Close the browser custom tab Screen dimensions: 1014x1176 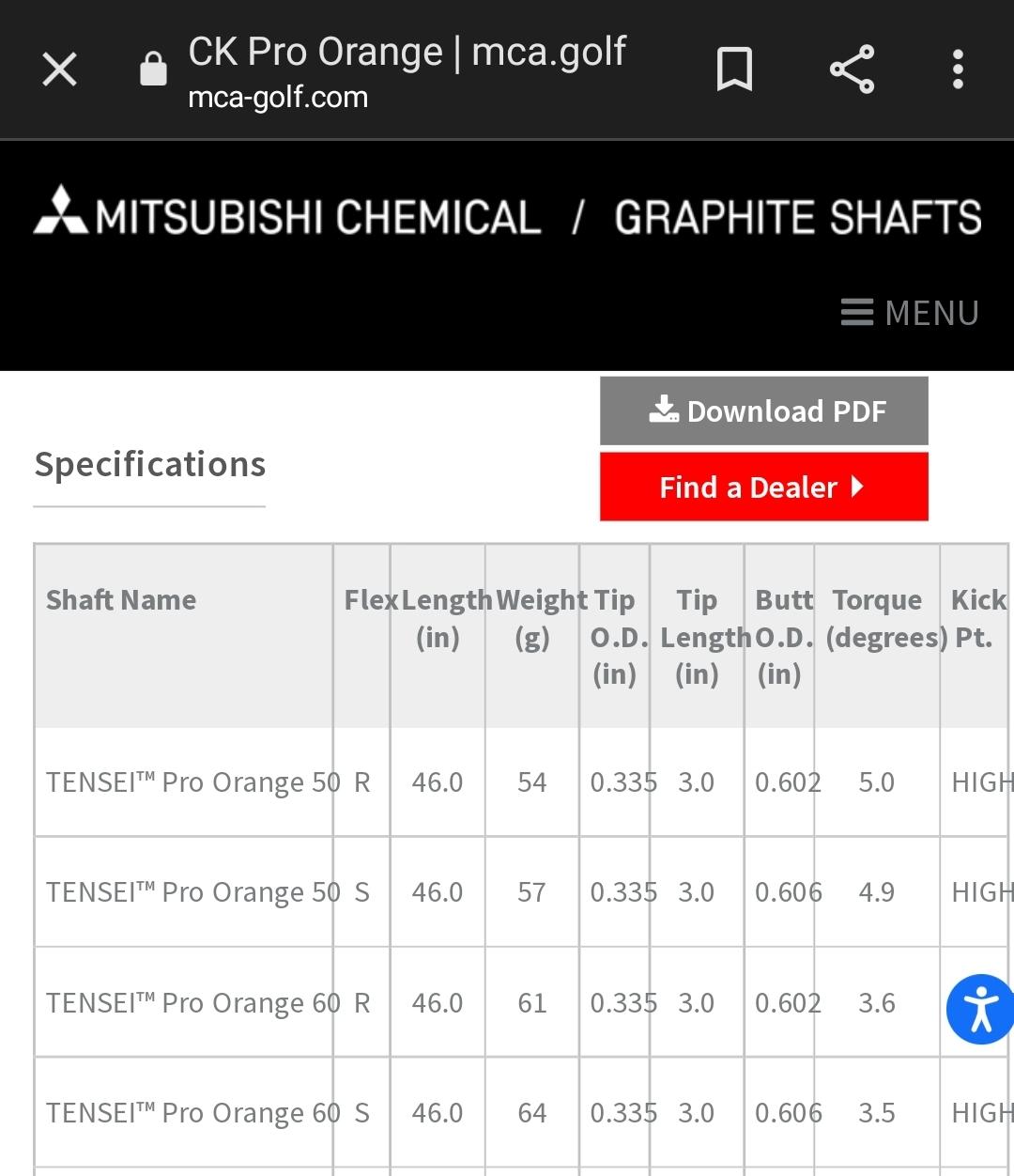[x=59, y=70]
